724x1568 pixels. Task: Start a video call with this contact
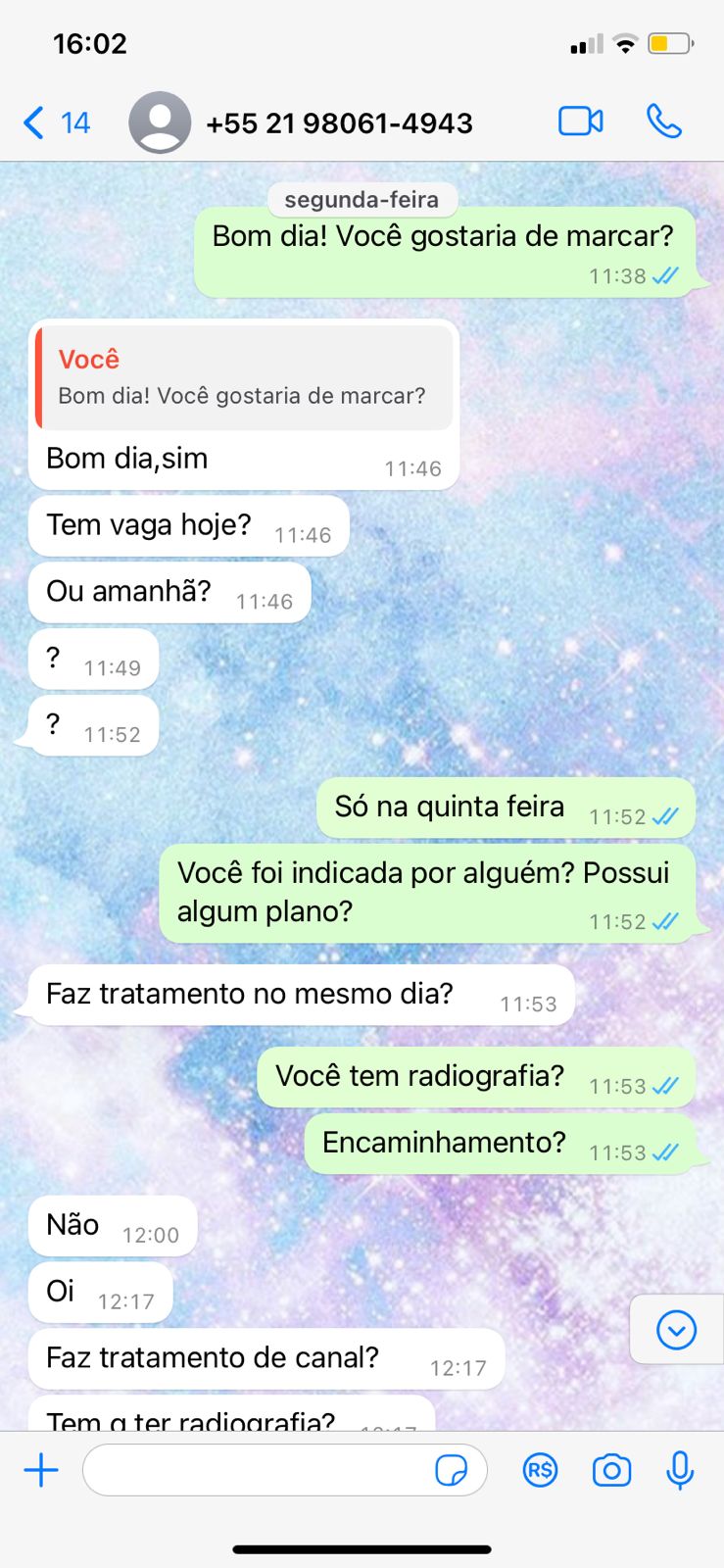coord(580,122)
